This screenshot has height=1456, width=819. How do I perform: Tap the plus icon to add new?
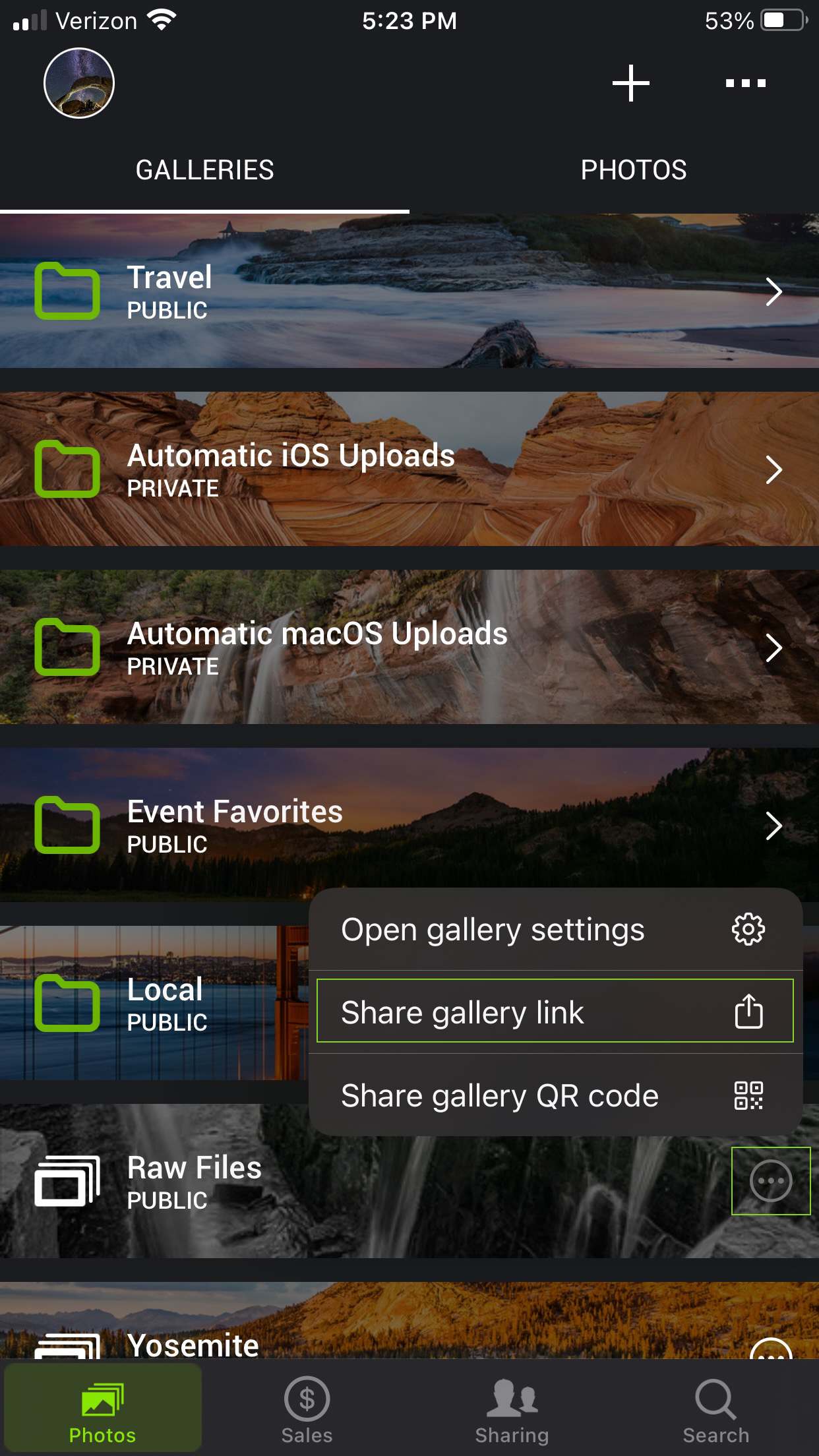[630, 83]
